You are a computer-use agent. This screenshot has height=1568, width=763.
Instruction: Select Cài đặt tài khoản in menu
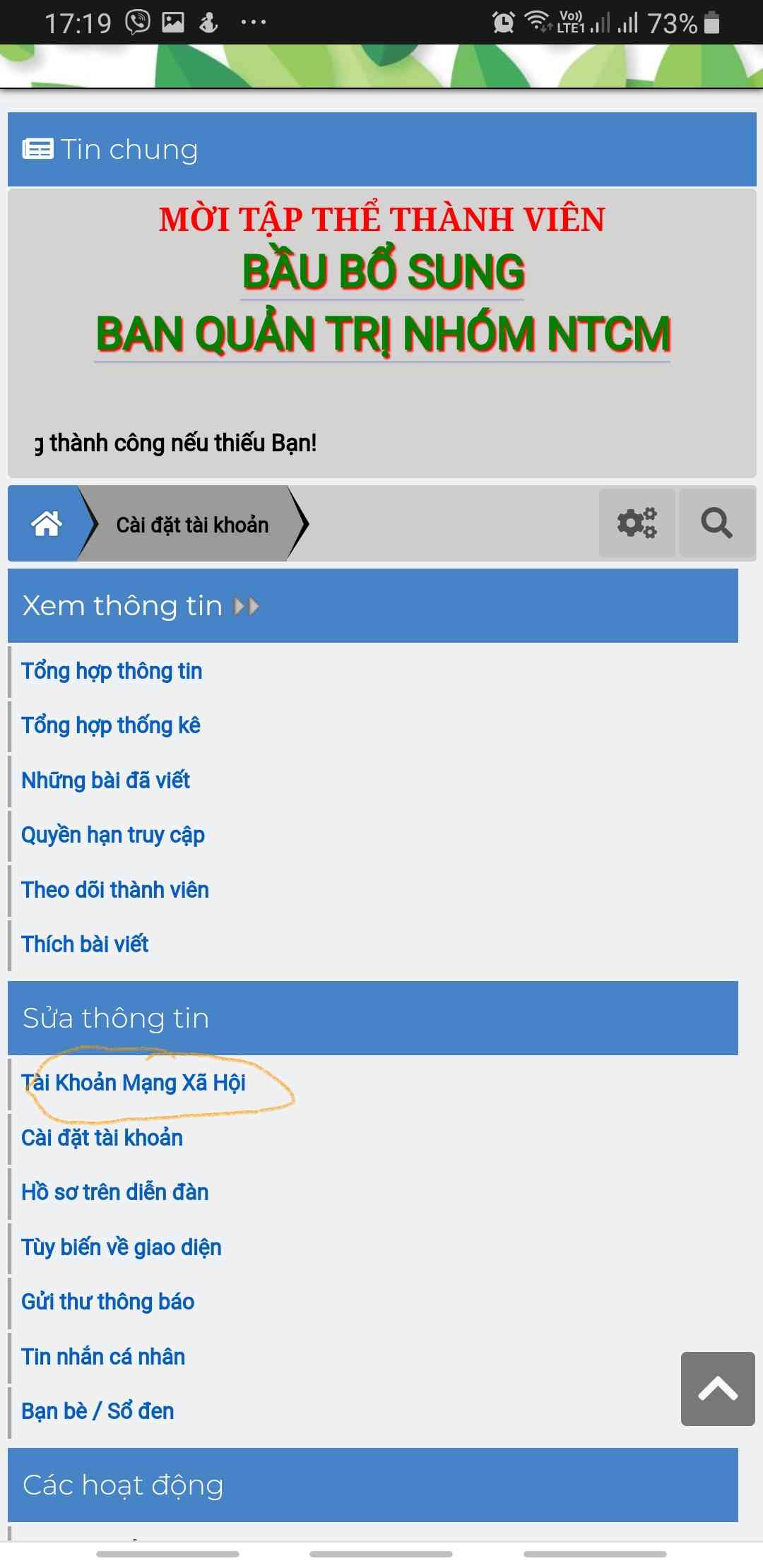pyautogui.click(x=102, y=1138)
